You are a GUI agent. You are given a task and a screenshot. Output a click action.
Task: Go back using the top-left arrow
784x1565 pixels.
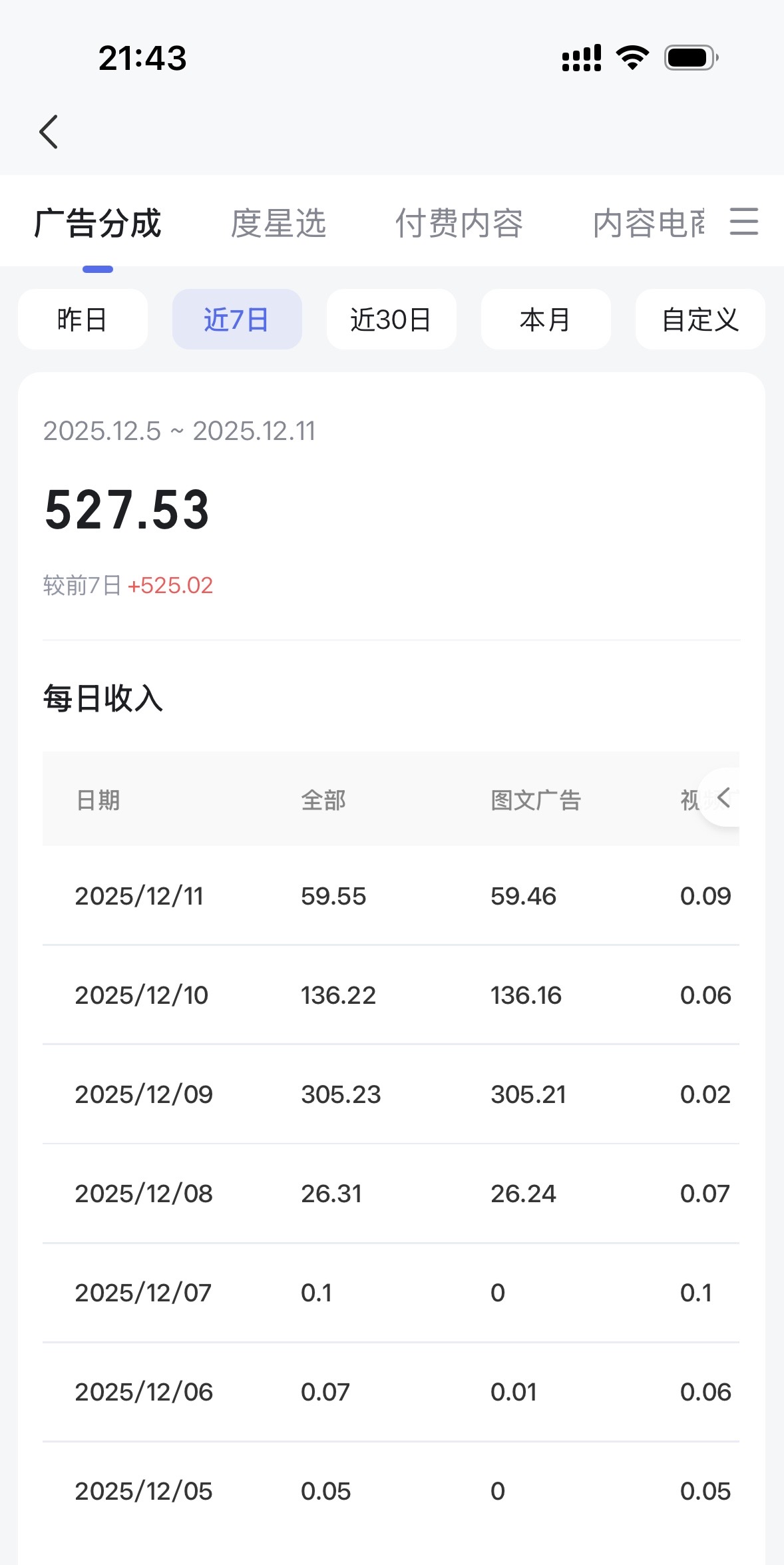pyautogui.click(x=49, y=132)
